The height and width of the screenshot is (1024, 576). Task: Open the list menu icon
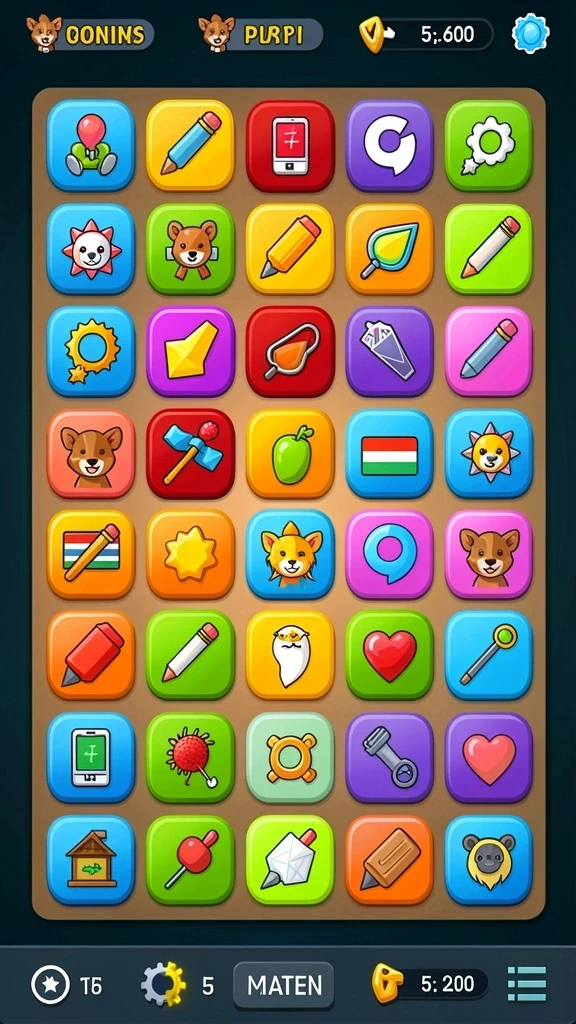(527, 984)
